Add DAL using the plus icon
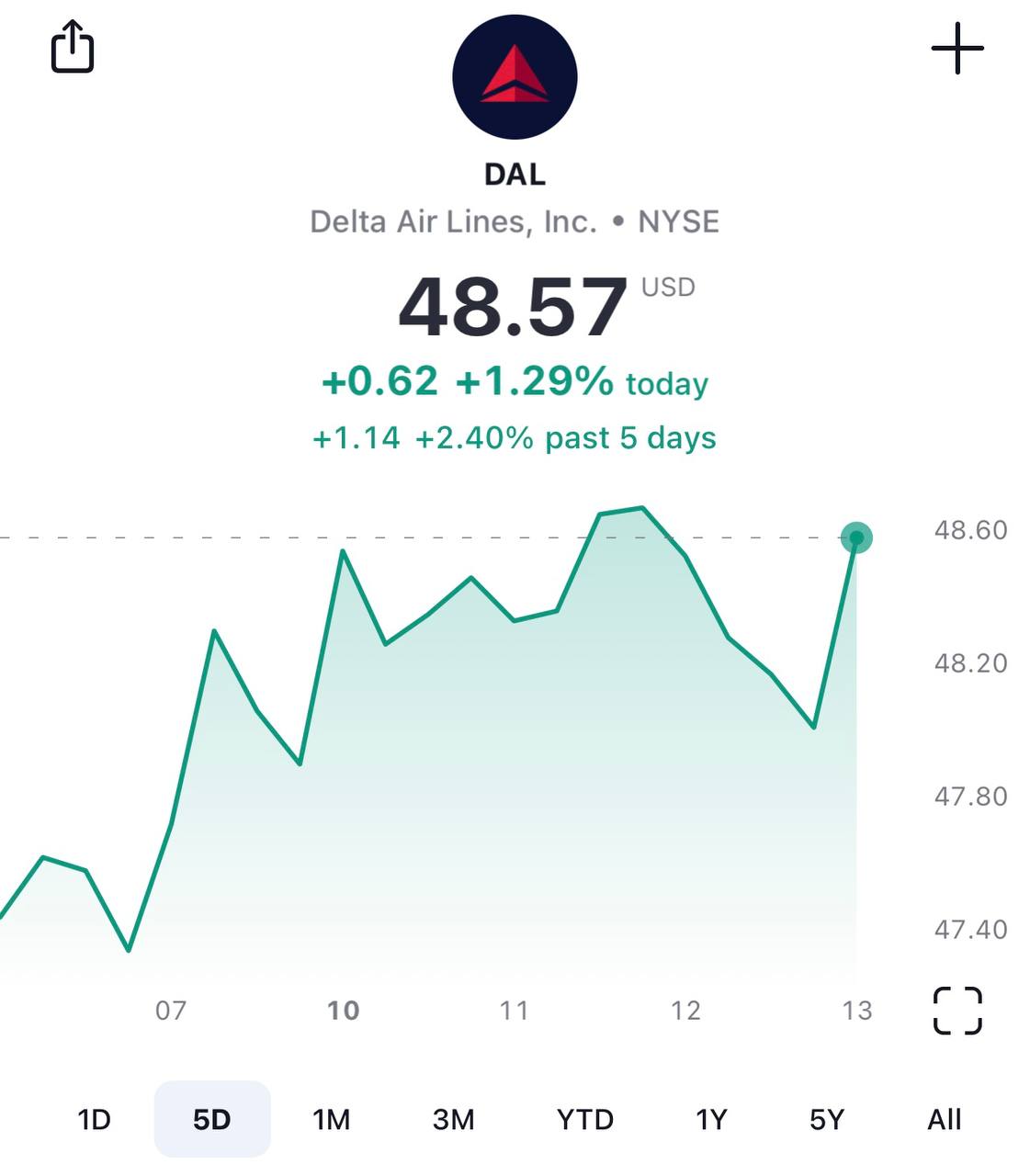This screenshot has height=1176, width=1030. tap(957, 49)
